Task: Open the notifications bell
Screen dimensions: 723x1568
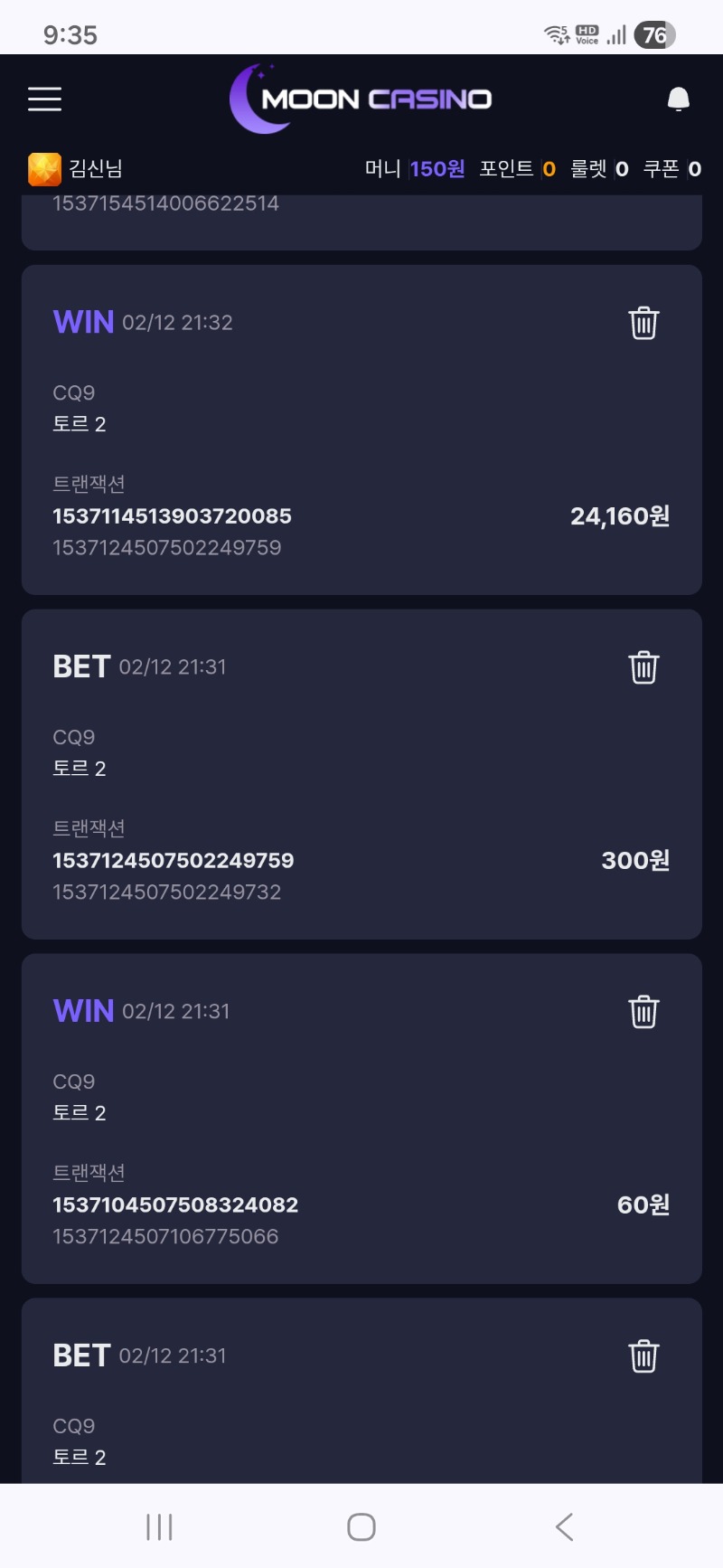Action: tap(678, 99)
